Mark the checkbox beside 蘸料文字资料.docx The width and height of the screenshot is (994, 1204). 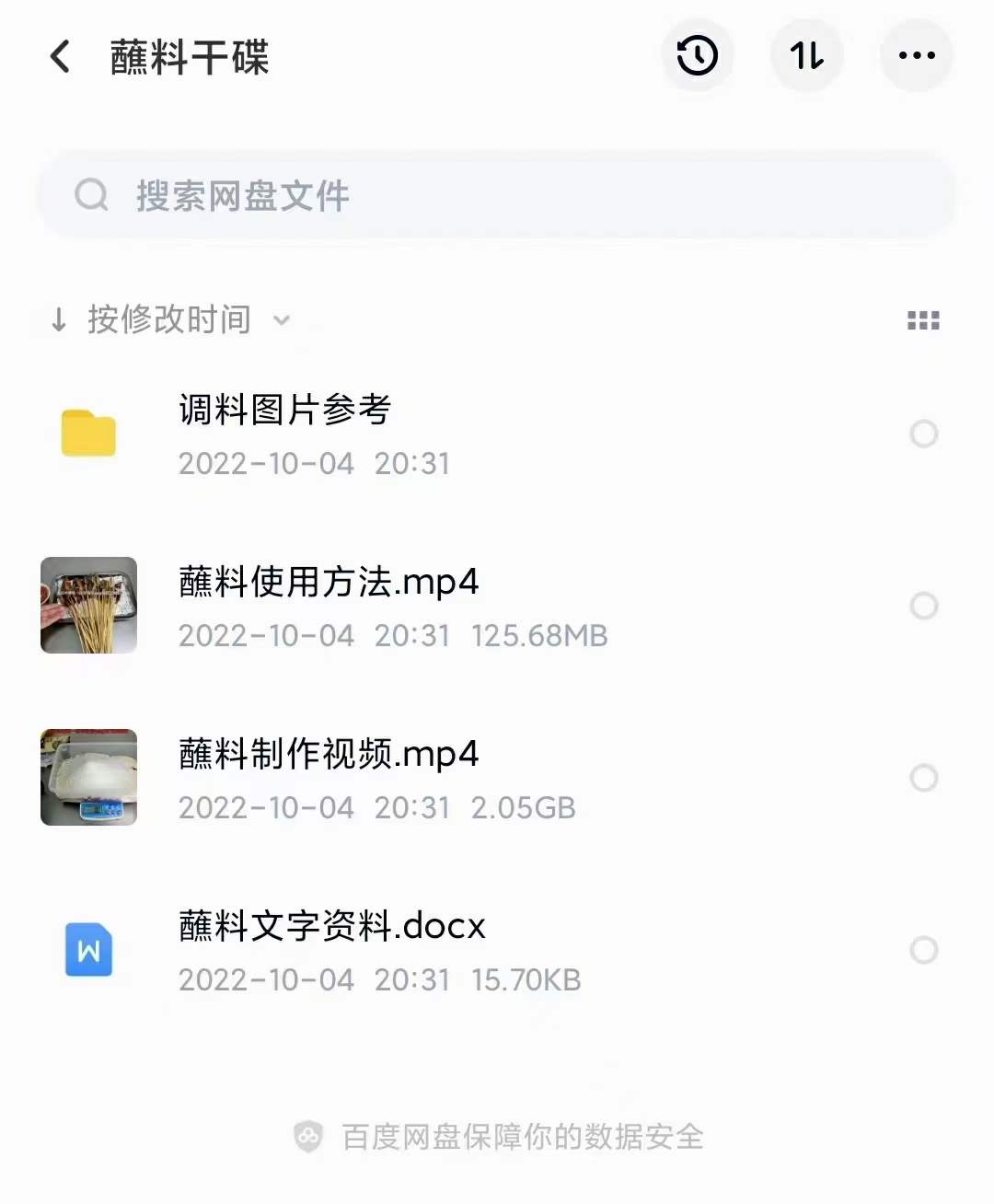point(924,950)
